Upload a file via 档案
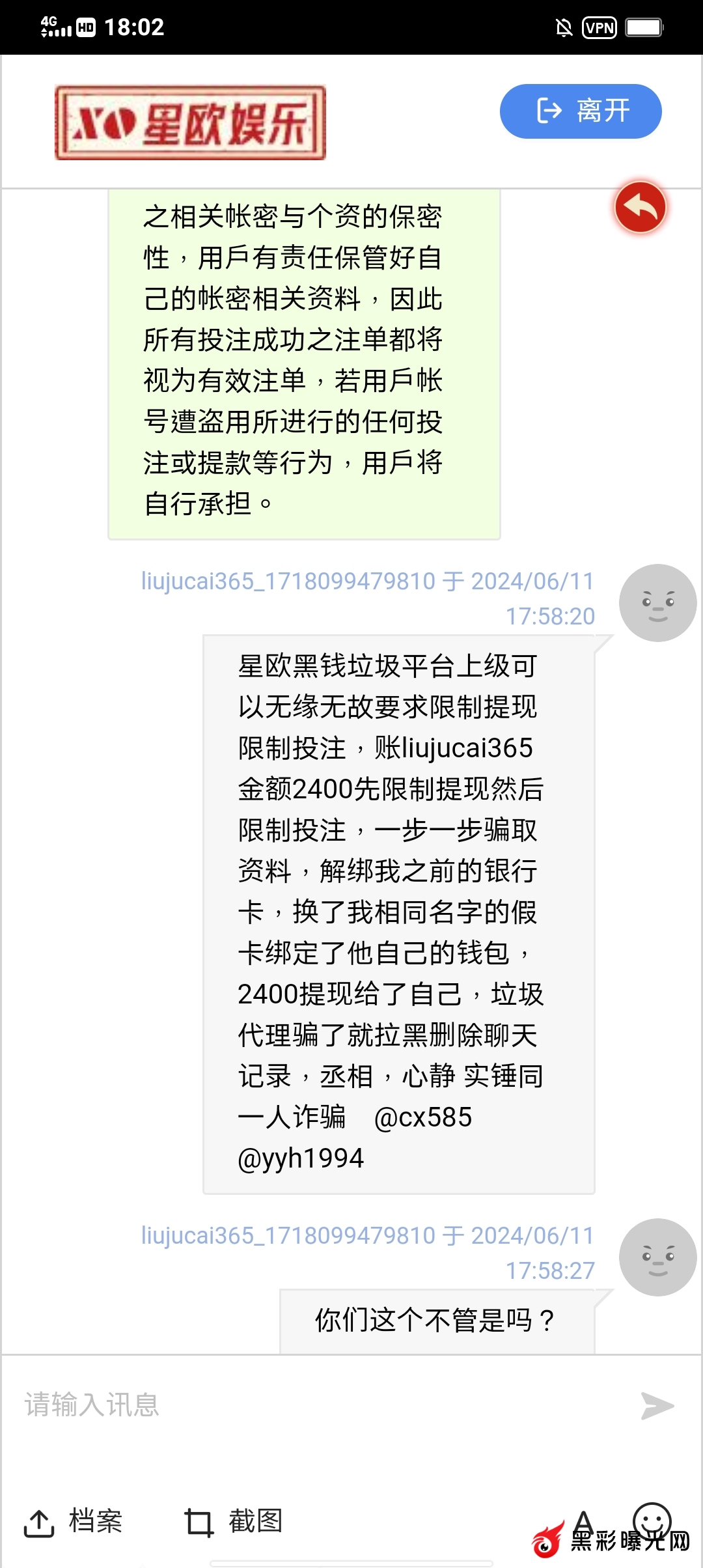Image resolution: width=703 pixels, height=1568 pixels. (74, 1522)
